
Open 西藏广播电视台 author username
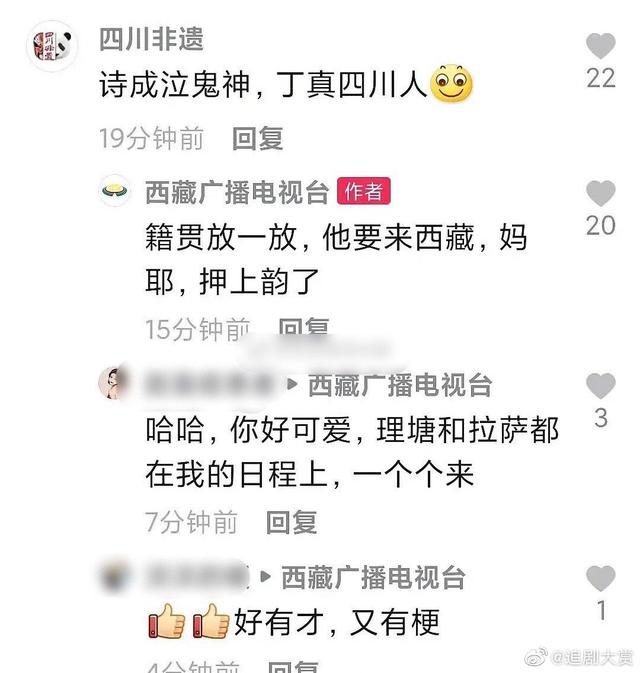click(x=236, y=191)
